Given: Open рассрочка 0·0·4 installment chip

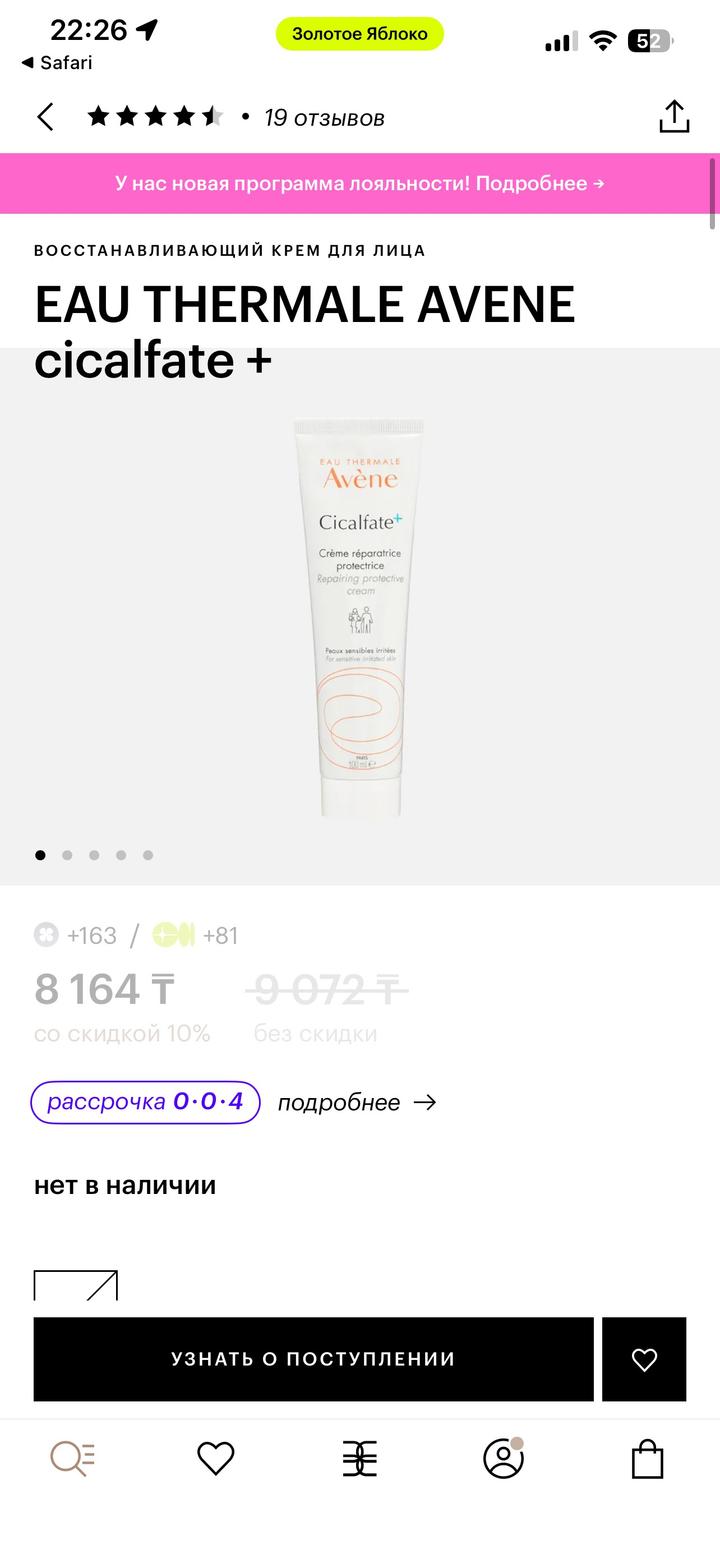Looking at the screenshot, I should click(x=146, y=1102).
